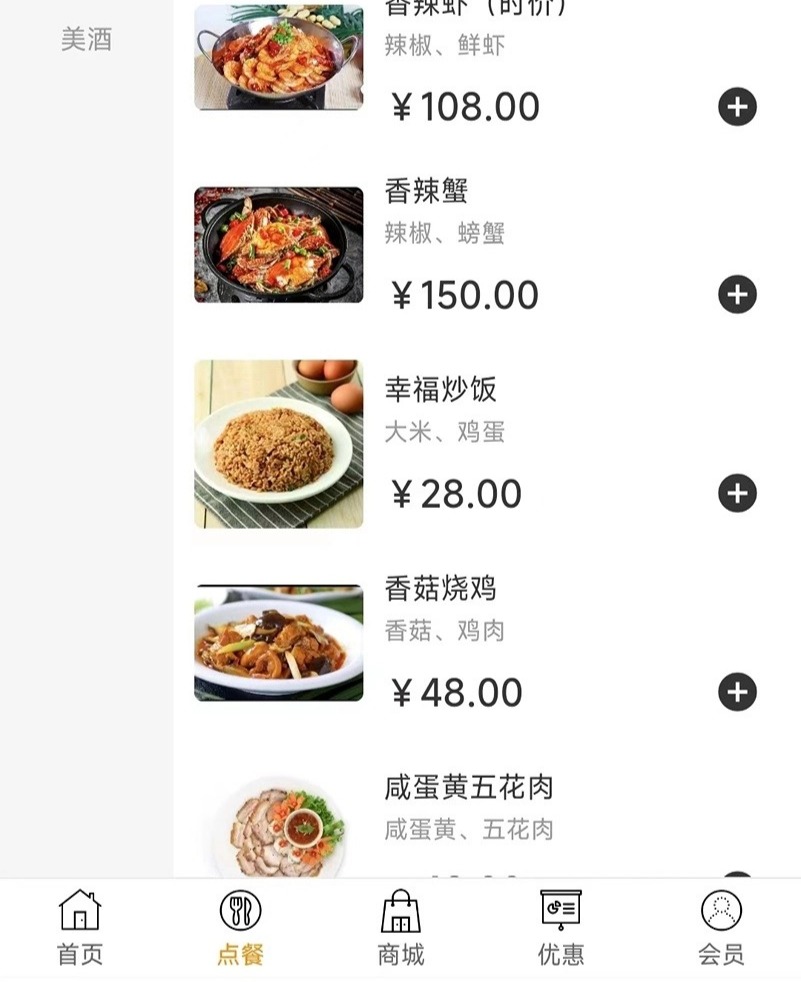This screenshot has width=801, height=998.
Task: Open the 商城 tab
Action: (401, 929)
